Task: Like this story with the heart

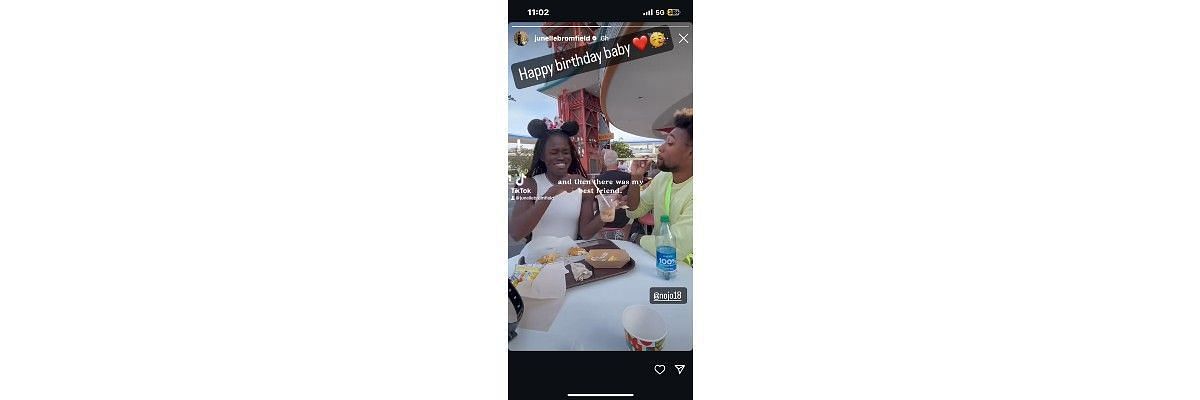Action: tap(659, 369)
